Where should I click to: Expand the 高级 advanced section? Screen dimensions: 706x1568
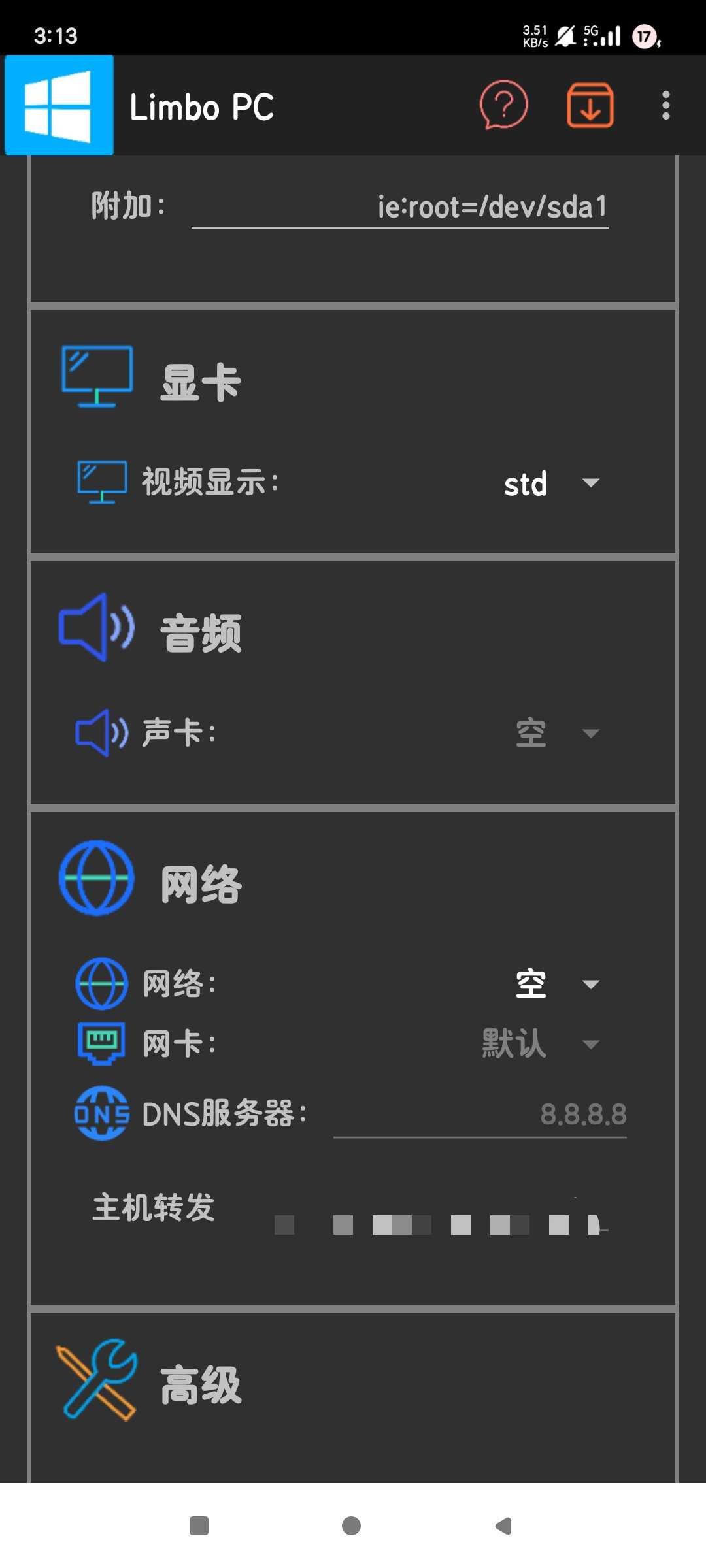coord(201,1384)
